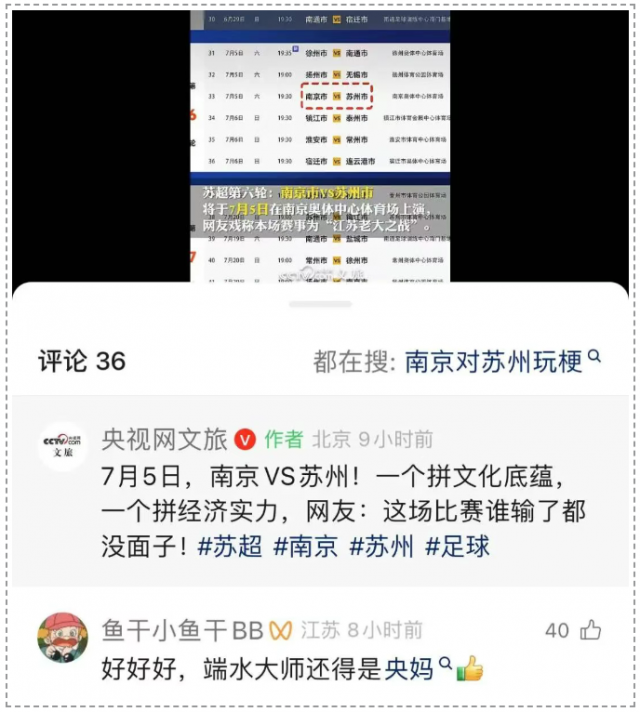
Task: Open the #苏州 hashtag
Action: point(382,546)
